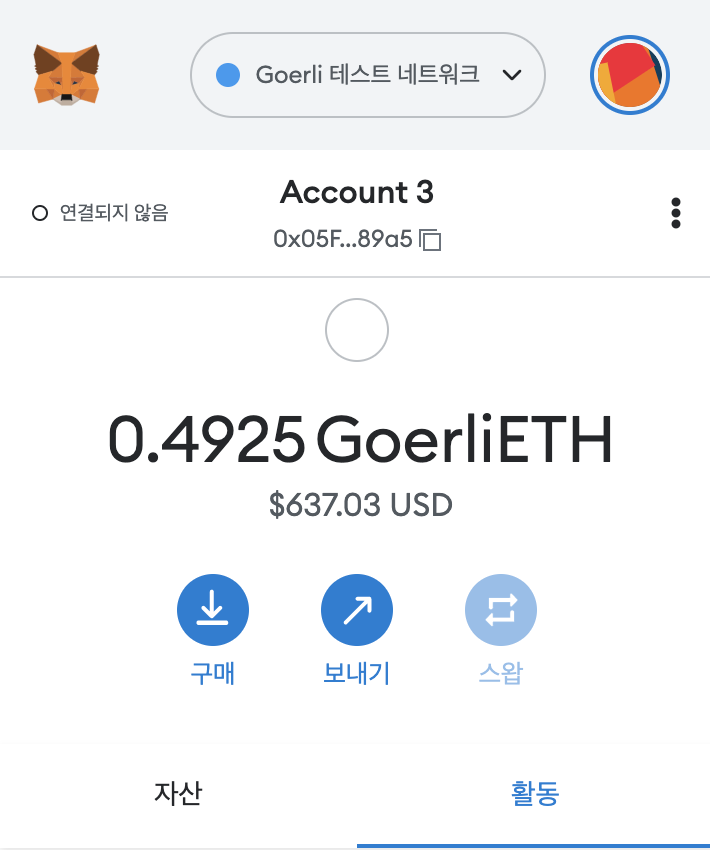Screen dimensions: 710x850
Task: Open the three-dot account options menu
Action: pos(676,213)
